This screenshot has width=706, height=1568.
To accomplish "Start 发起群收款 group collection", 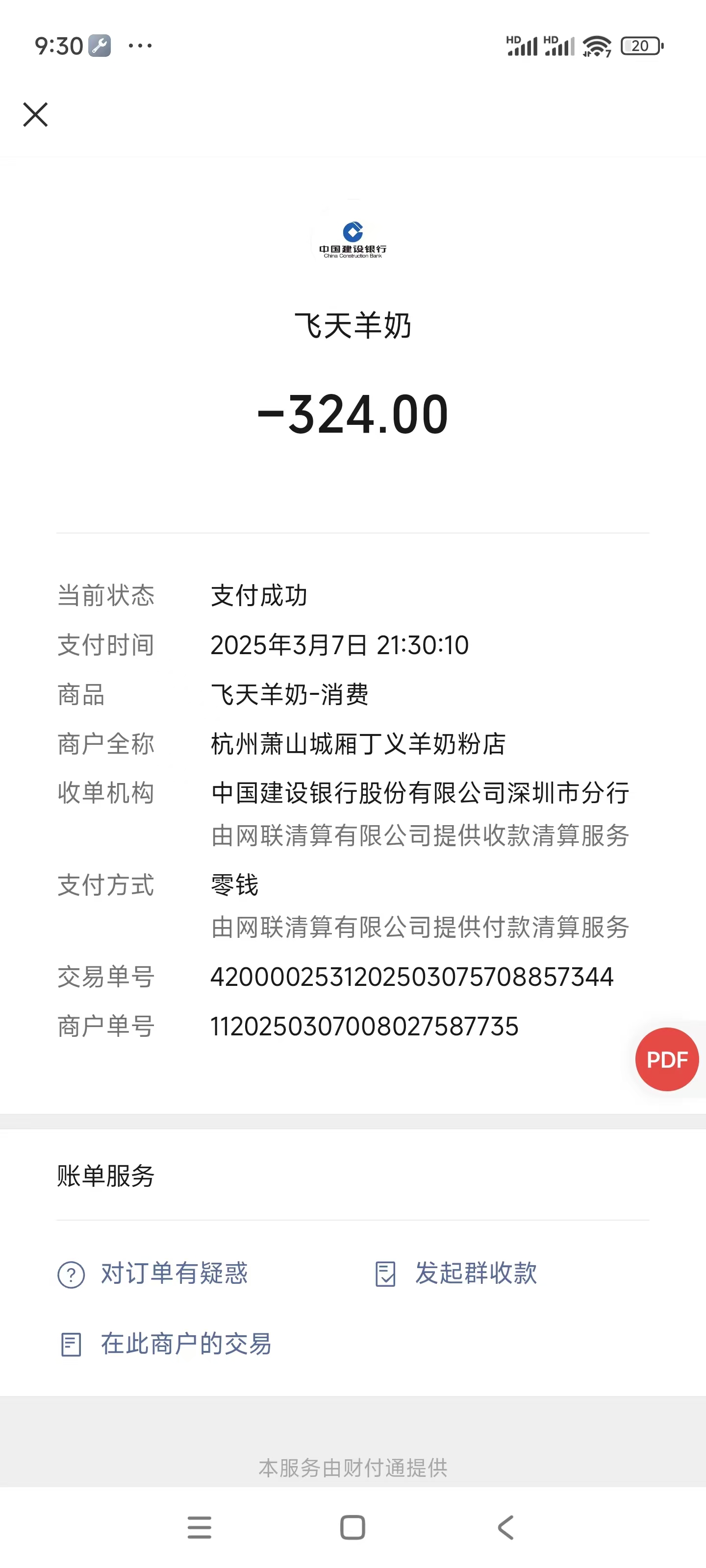I will 475,1274.
